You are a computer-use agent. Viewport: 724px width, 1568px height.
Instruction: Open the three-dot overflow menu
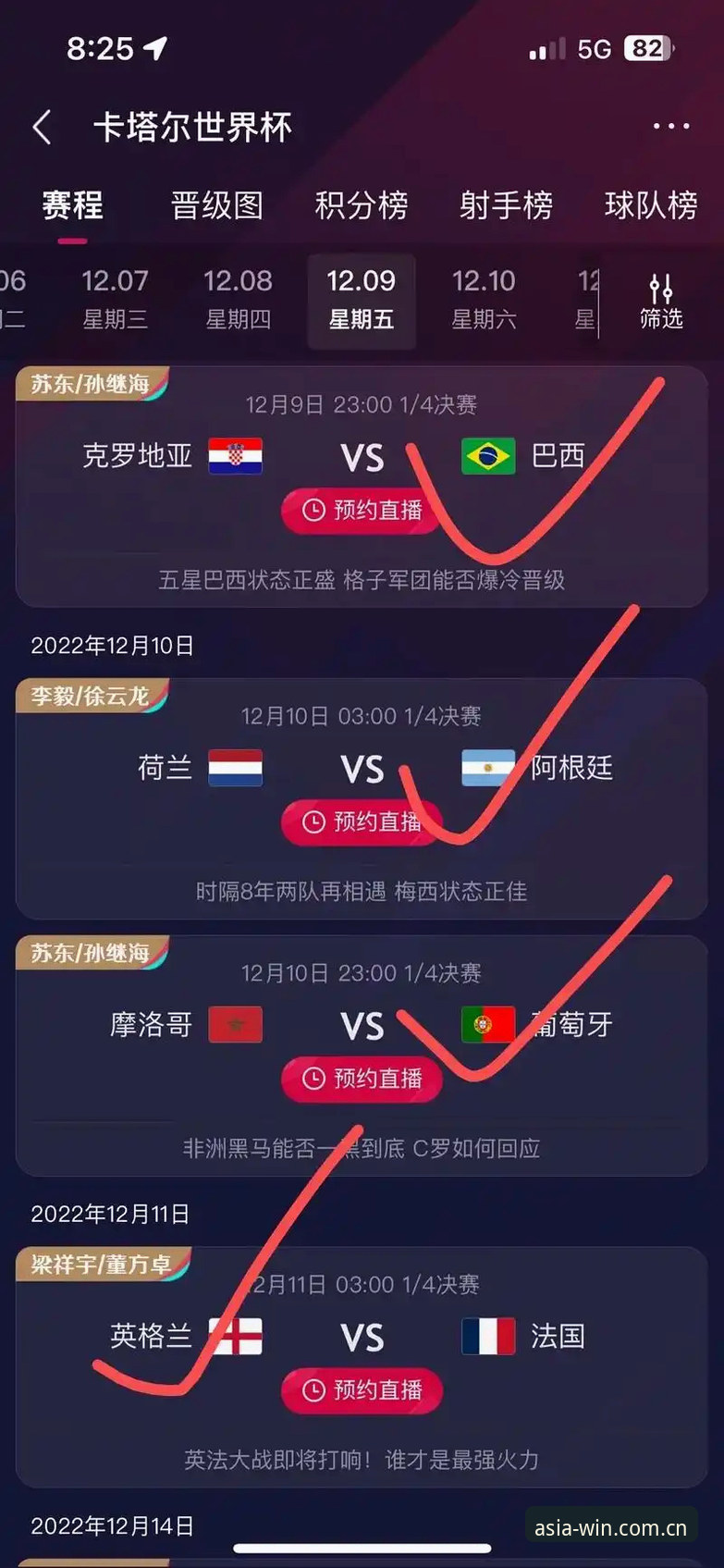pos(670,127)
